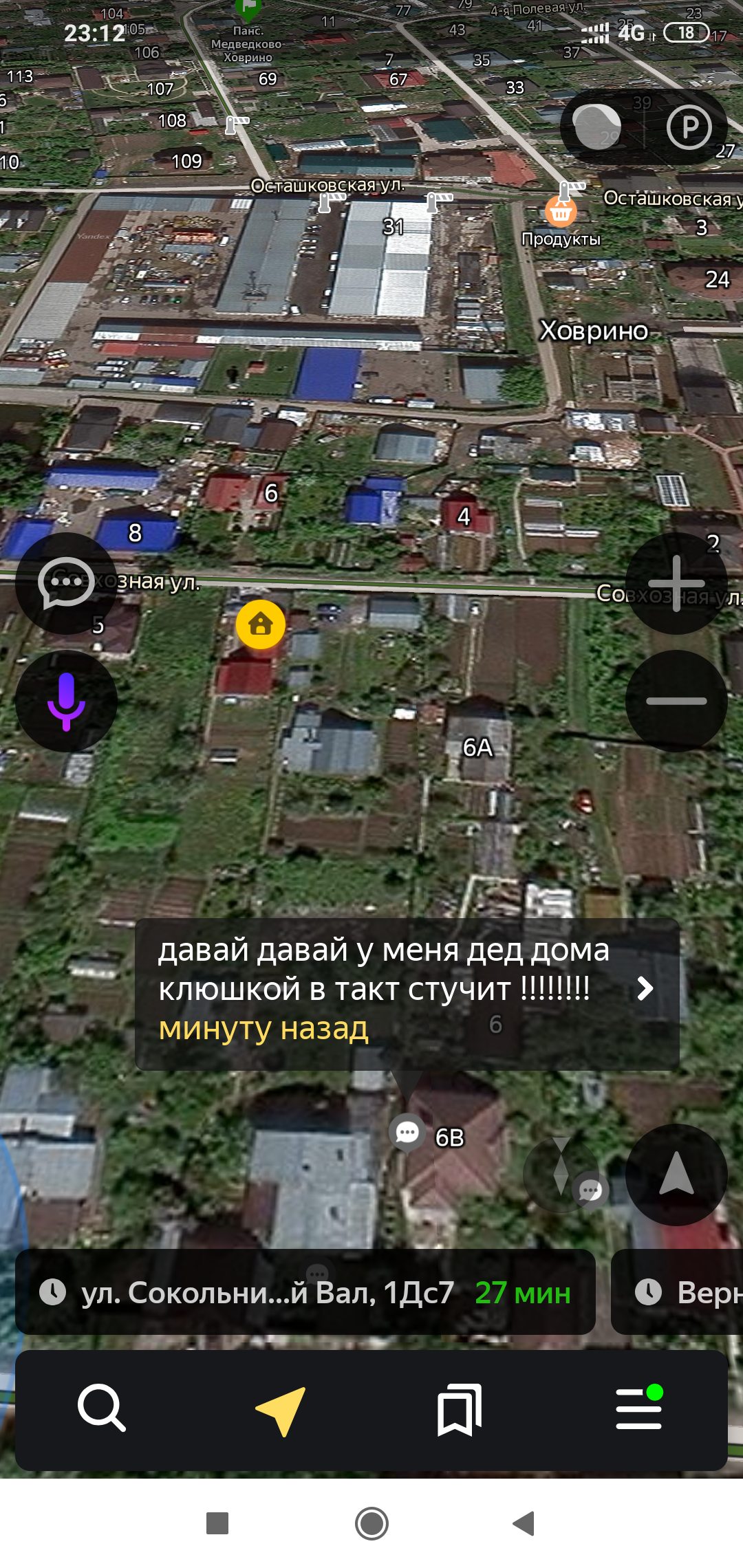
Task: Open saved bookmarks
Action: point(460,1410)
